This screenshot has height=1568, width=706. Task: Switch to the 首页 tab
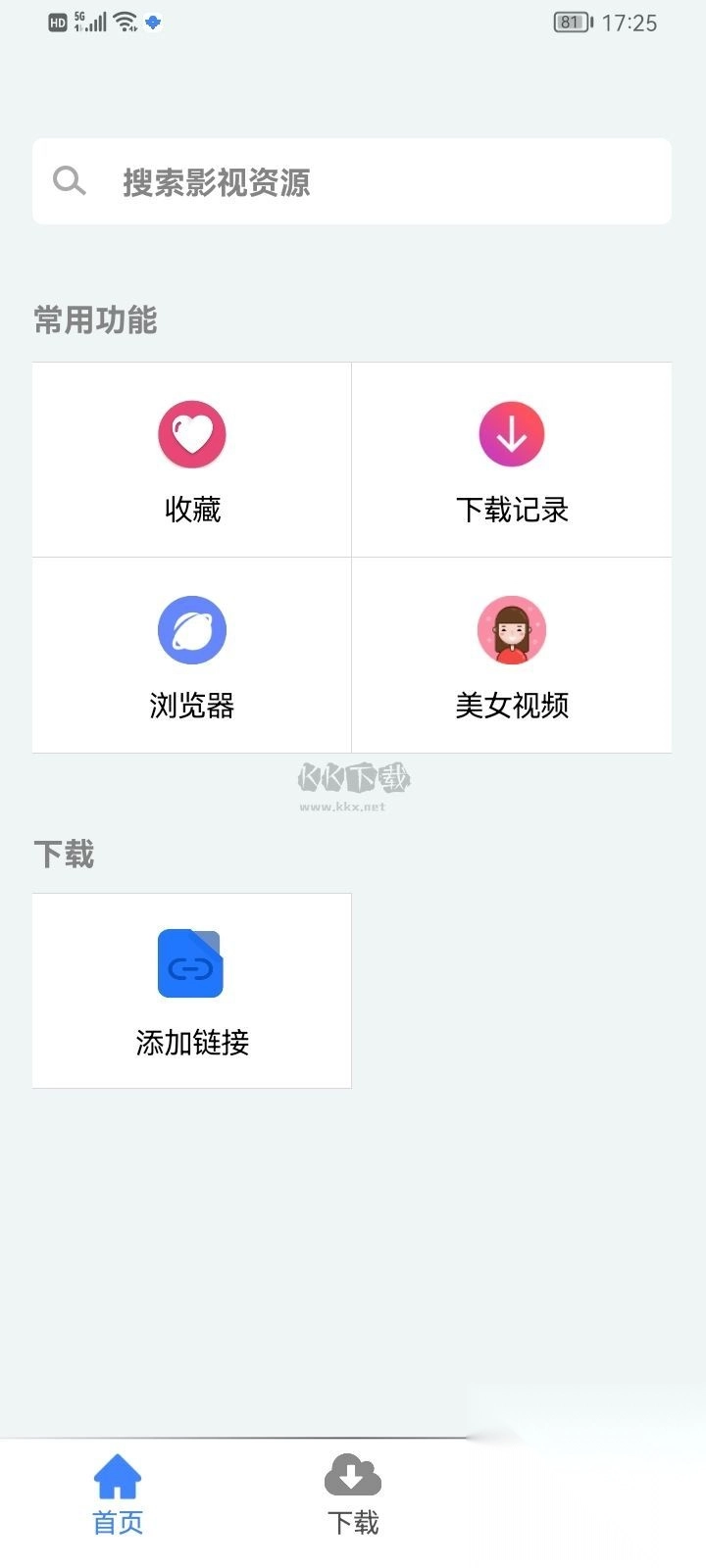118,1495
